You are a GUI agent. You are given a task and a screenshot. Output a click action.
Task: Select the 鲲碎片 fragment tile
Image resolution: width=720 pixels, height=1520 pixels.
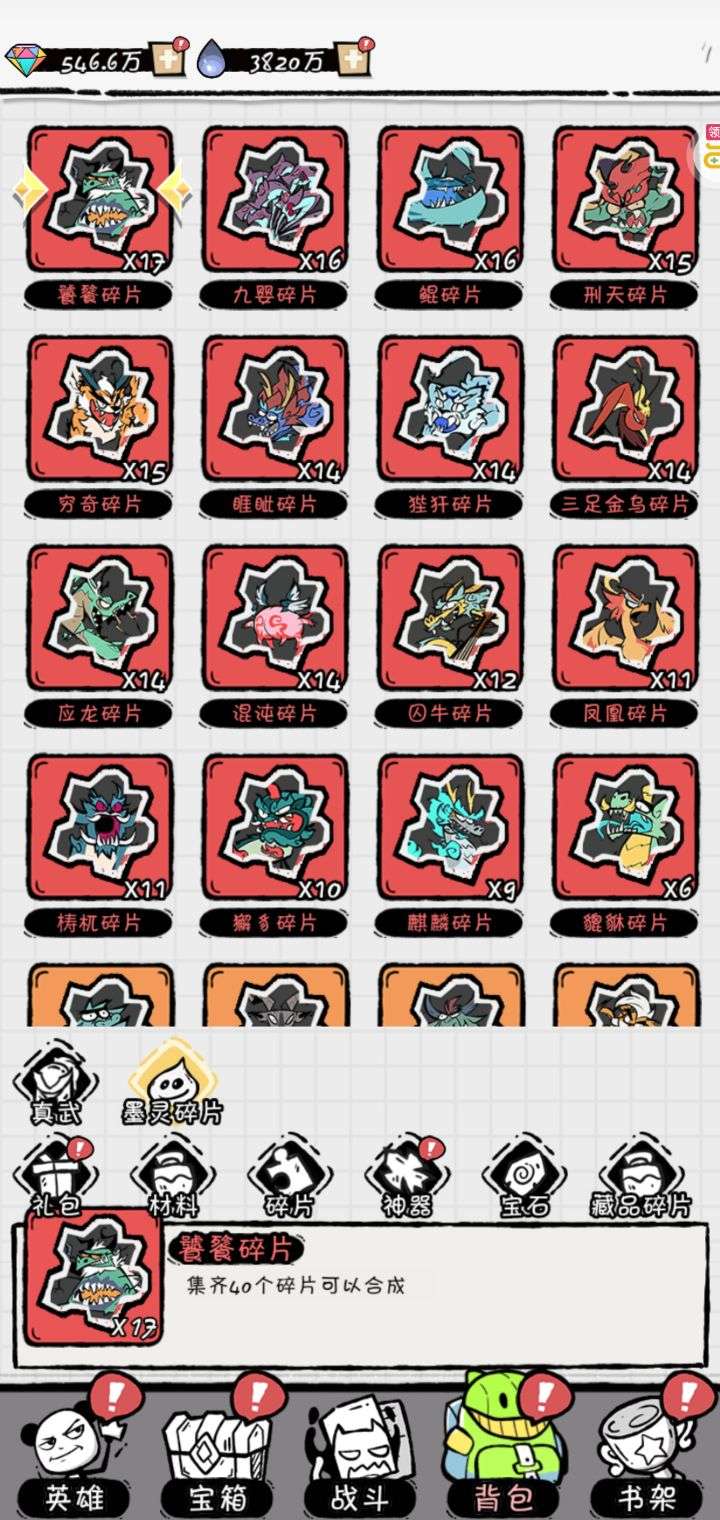click(450, 200)
